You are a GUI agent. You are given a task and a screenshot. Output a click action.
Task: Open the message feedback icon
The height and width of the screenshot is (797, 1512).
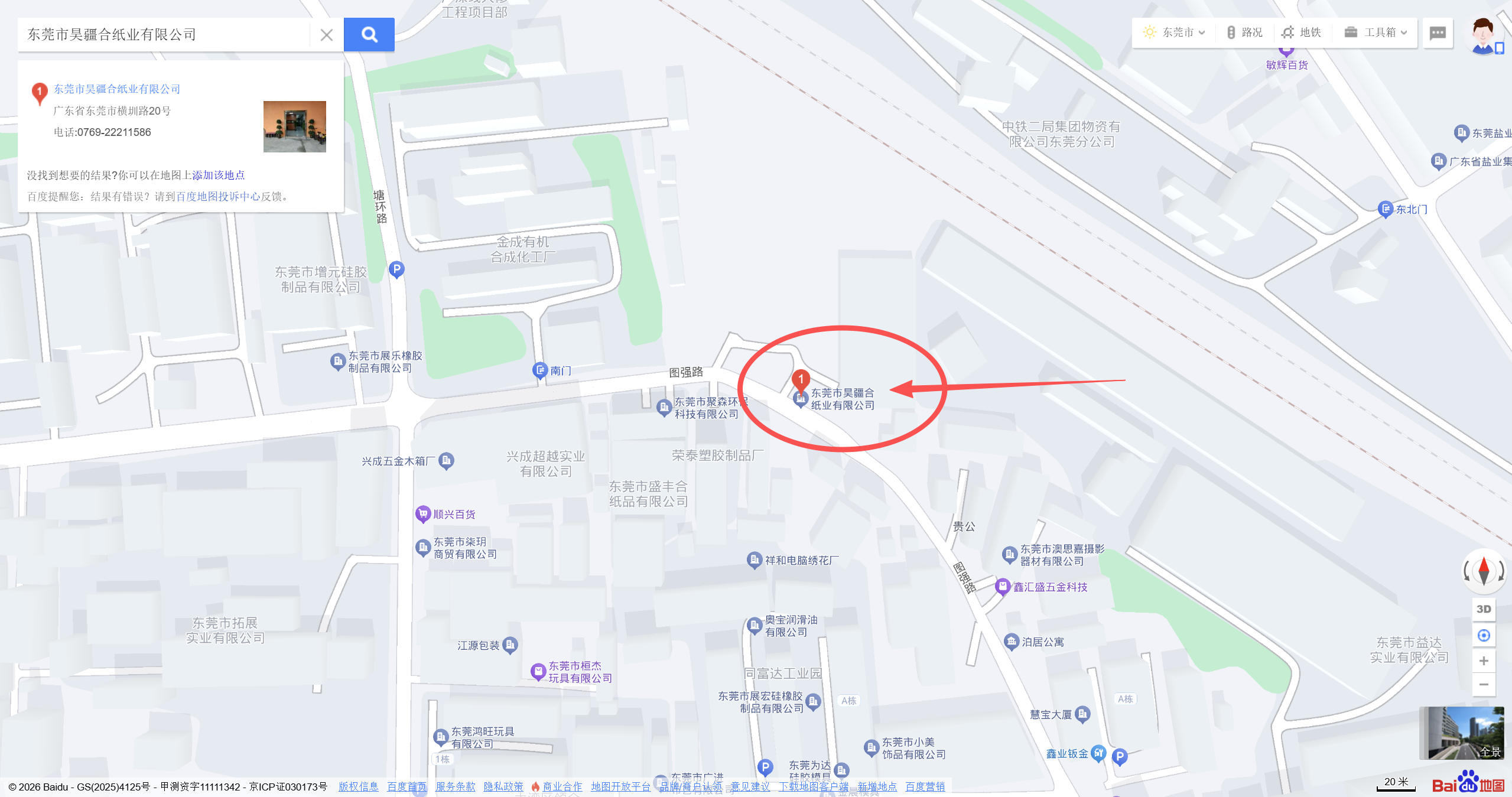point(1438,32)
